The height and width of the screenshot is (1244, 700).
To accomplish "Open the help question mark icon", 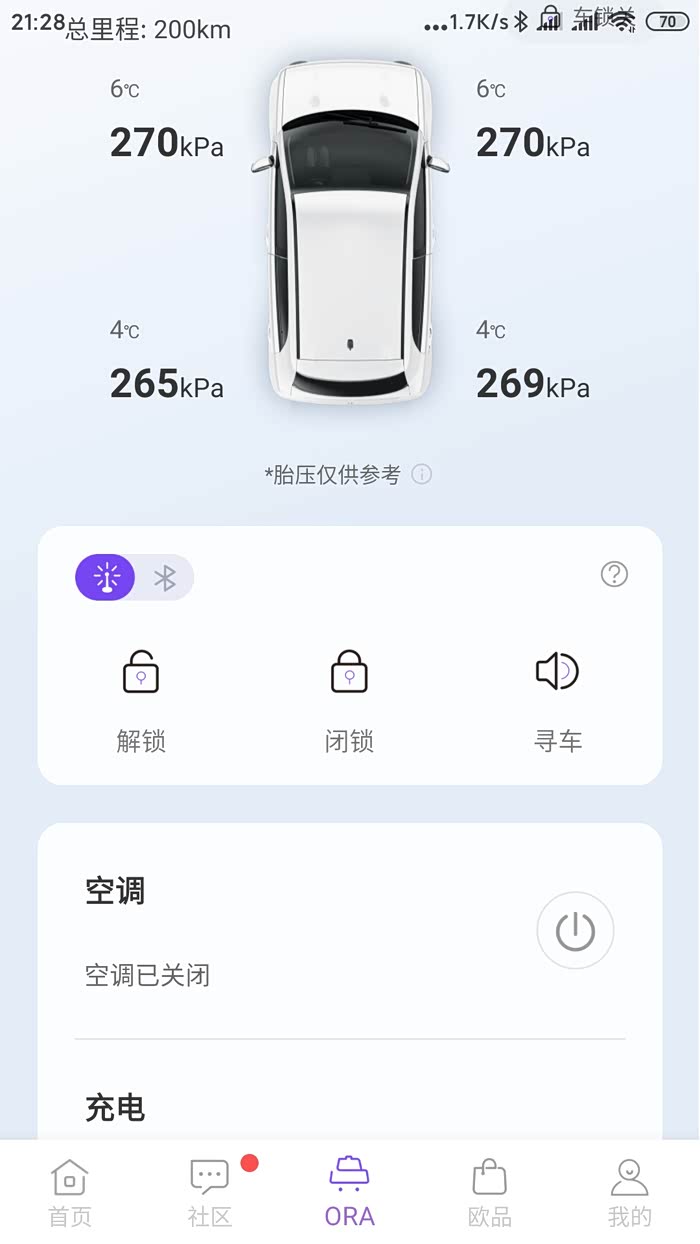I will click(x=614, y=574).
